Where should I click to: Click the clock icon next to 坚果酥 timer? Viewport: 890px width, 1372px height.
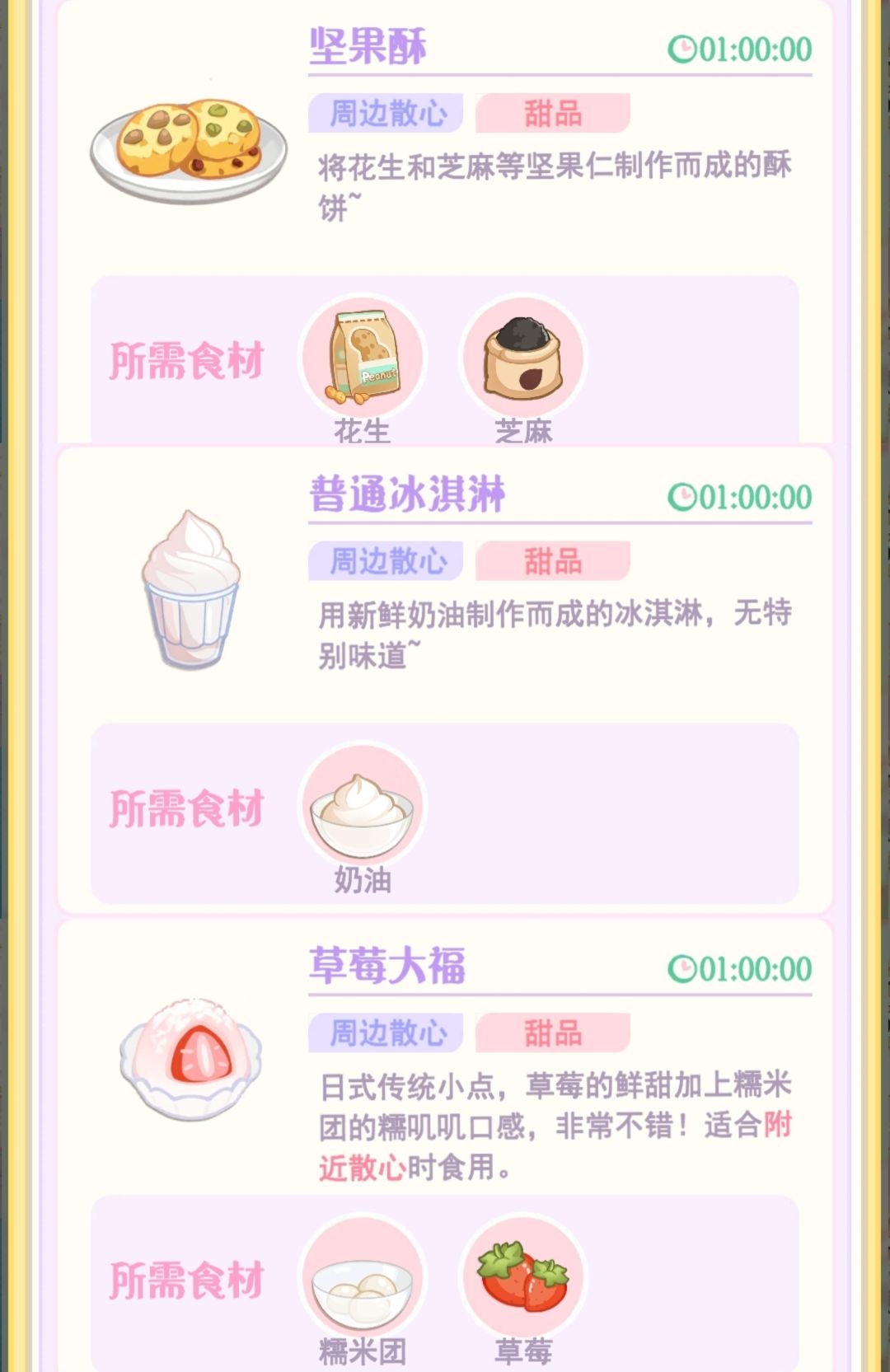pyautogui.click(x=683, y=49)
